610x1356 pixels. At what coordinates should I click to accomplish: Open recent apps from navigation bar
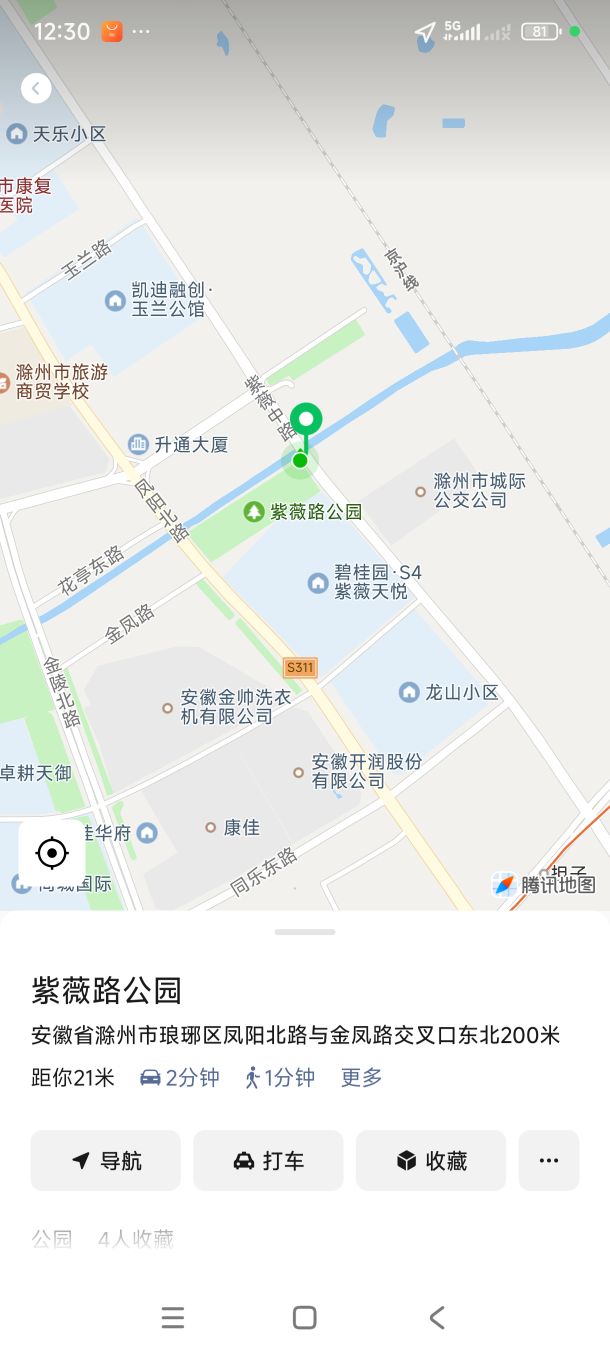tap(173, 1317)
